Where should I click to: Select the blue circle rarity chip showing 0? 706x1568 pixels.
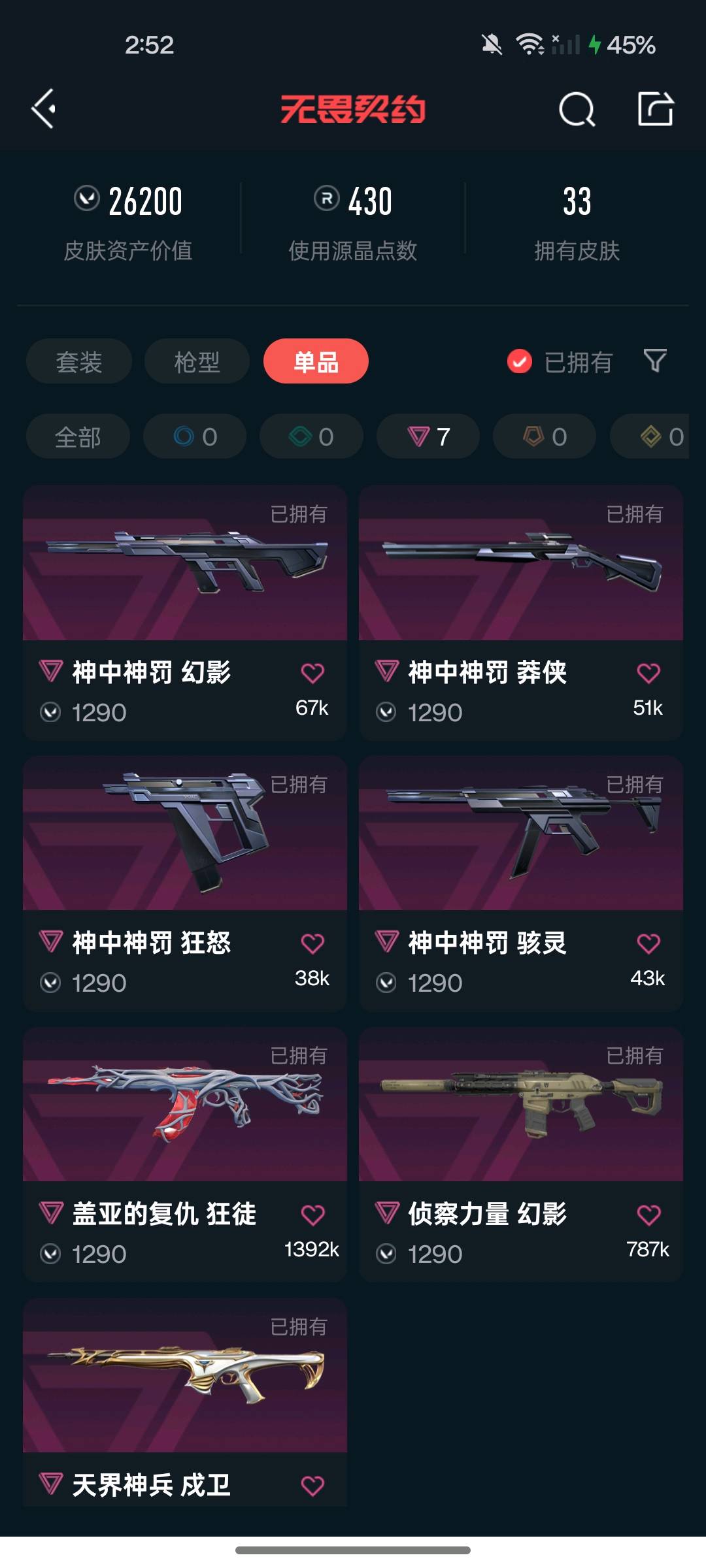point(195,436)
